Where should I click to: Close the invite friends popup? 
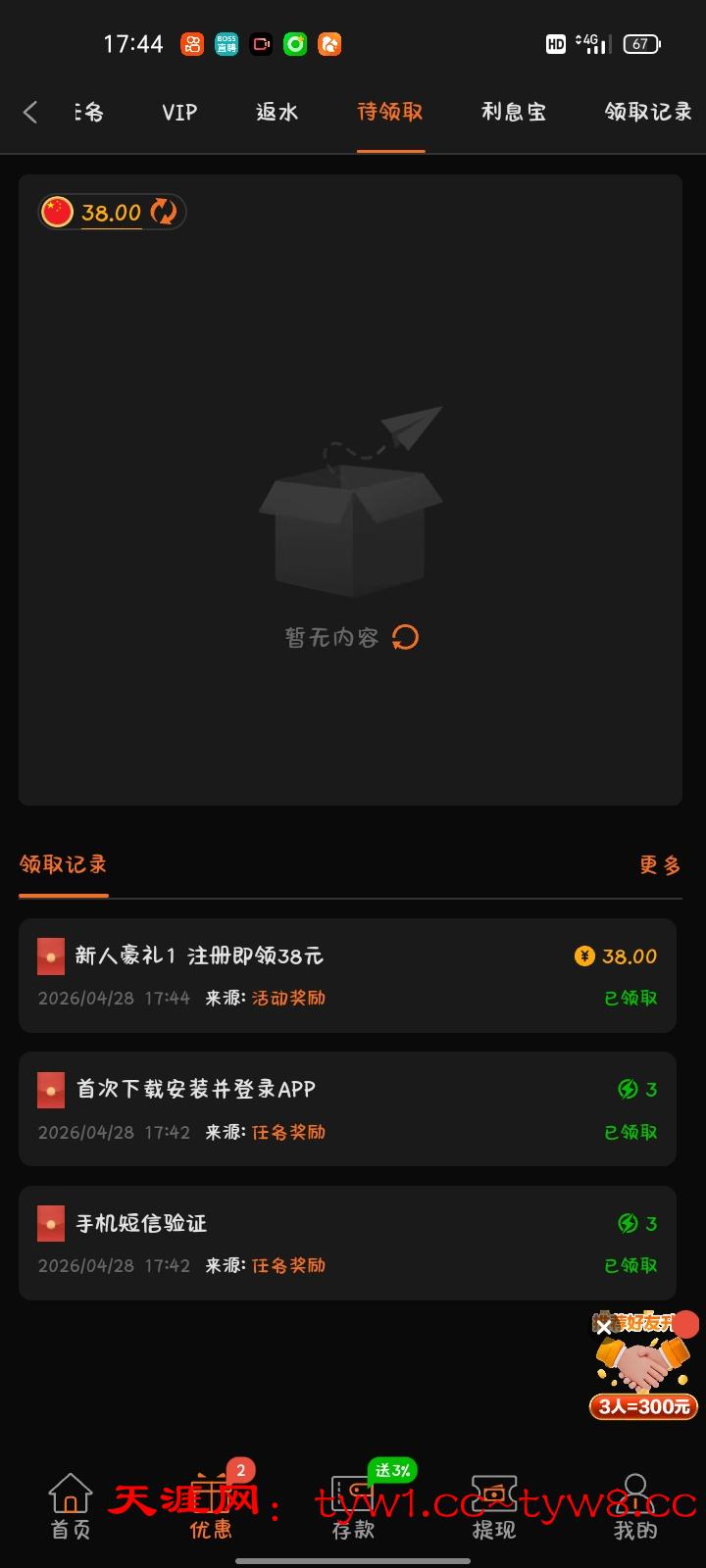(602, 1326)
